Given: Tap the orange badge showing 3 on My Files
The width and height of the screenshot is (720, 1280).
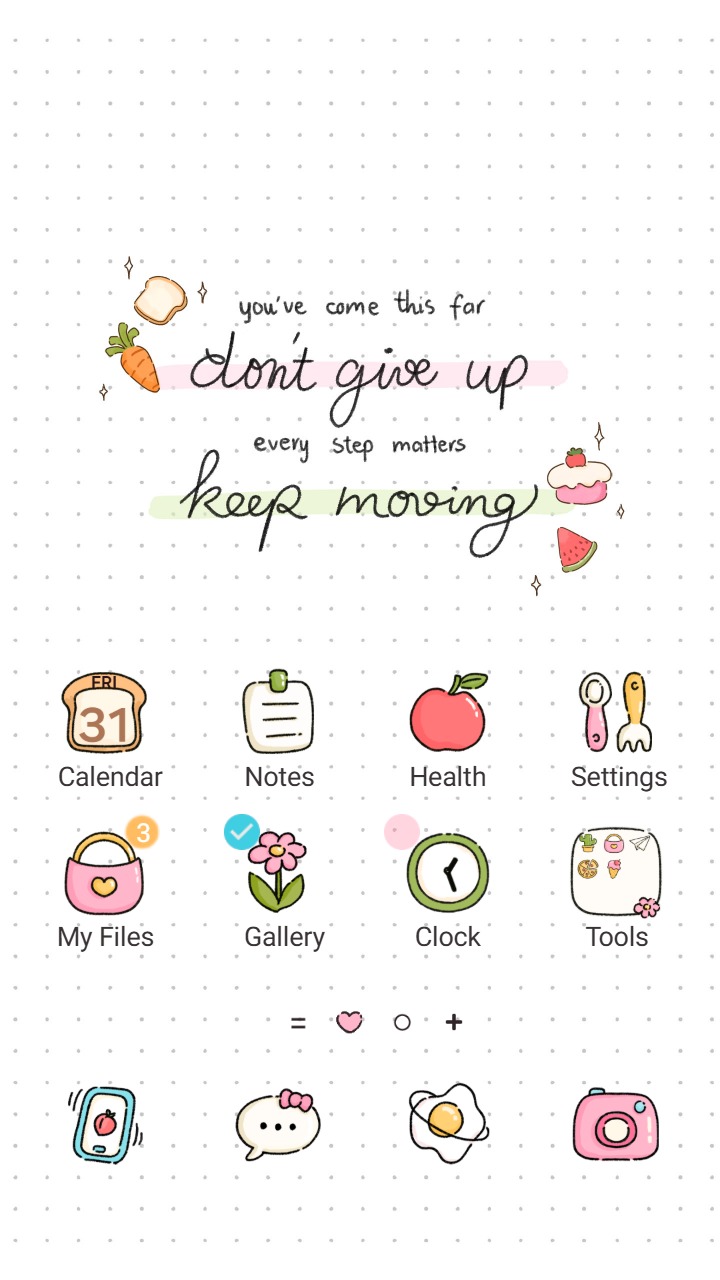Looking at the screenshot, I should pyautogui.click(x=143, y=831).
